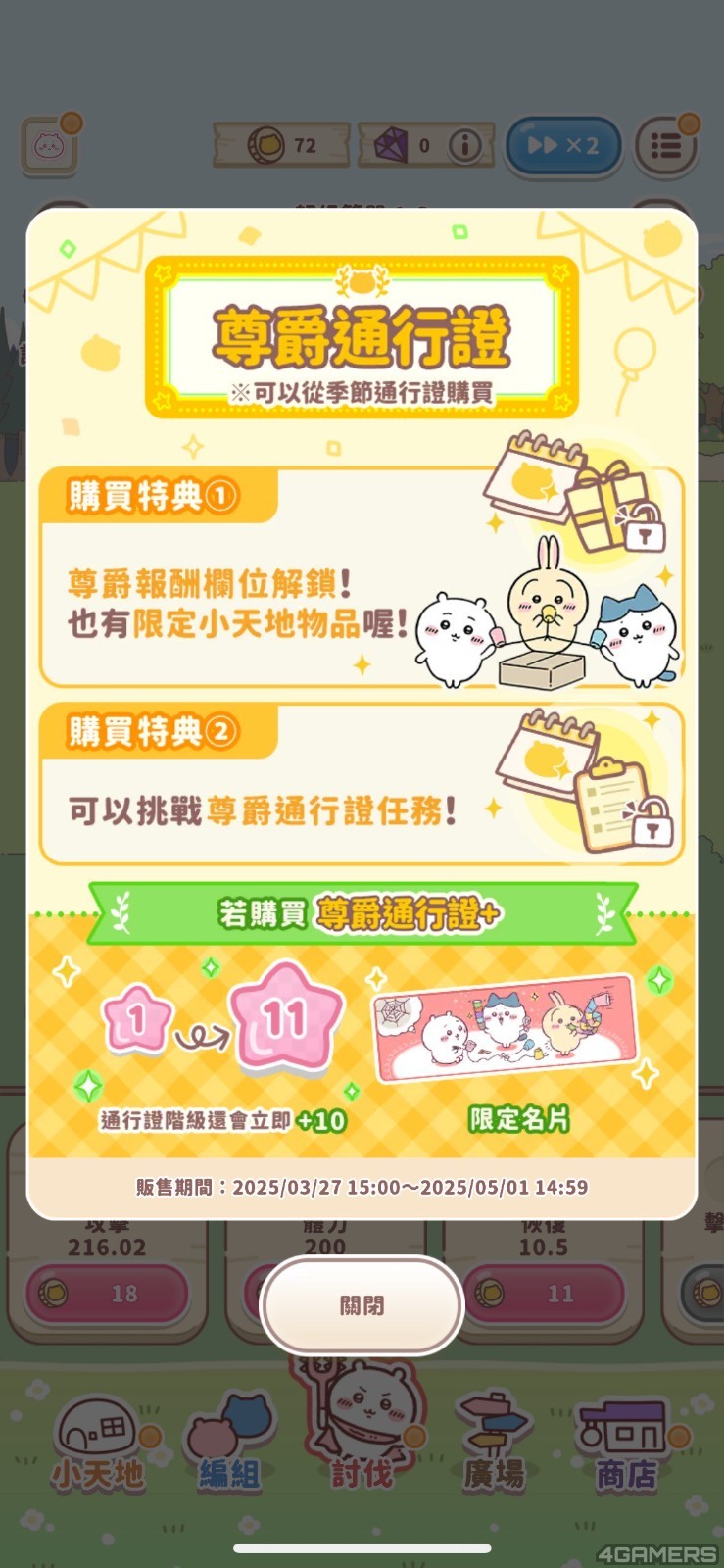
Task: Toggle the ×2 fast-forward speed button
Action: pos(563,146)
